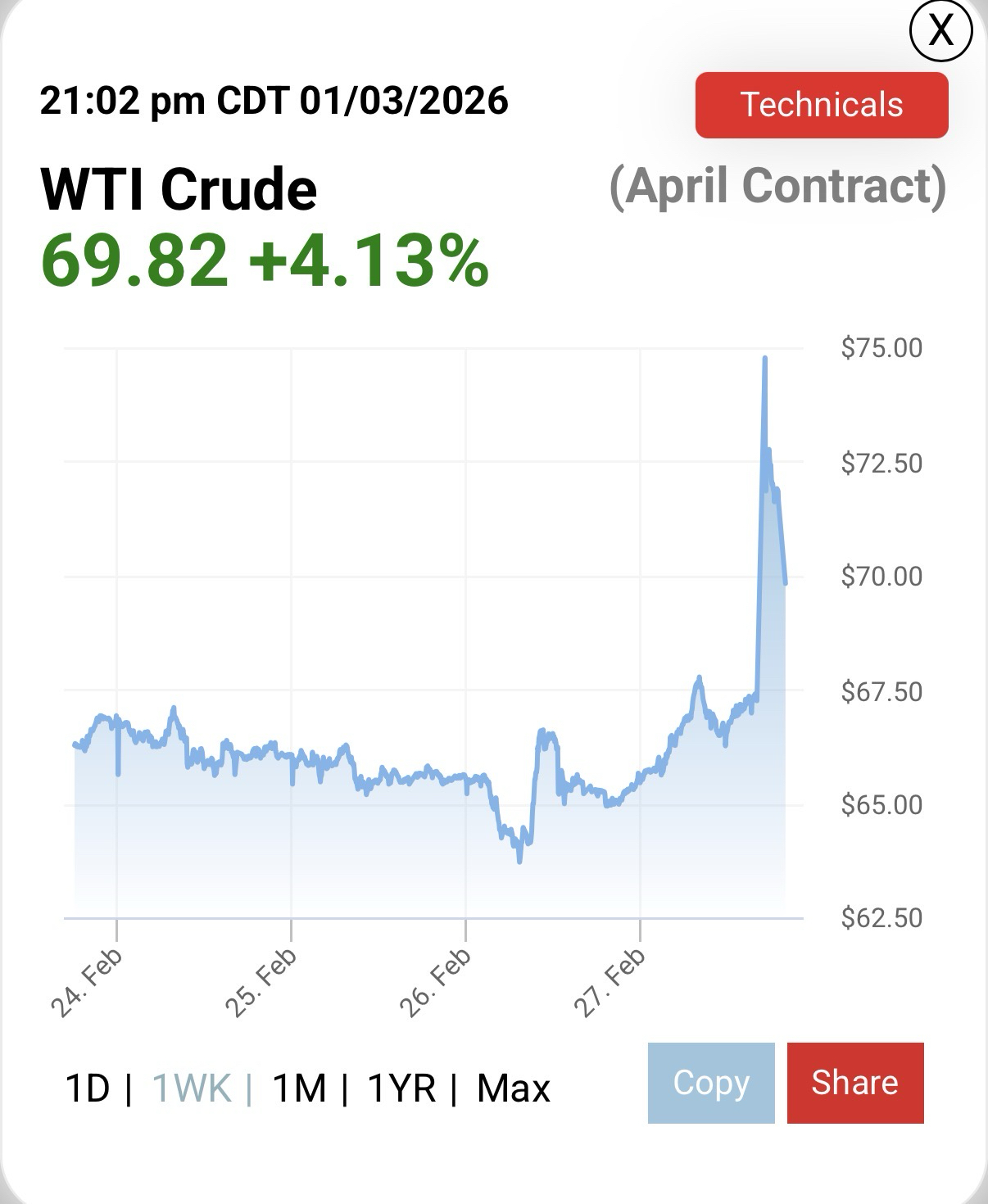Screen dimensions: 988x1204
Task: Close the WTI Crude chart popup
Action: (940, 31)
